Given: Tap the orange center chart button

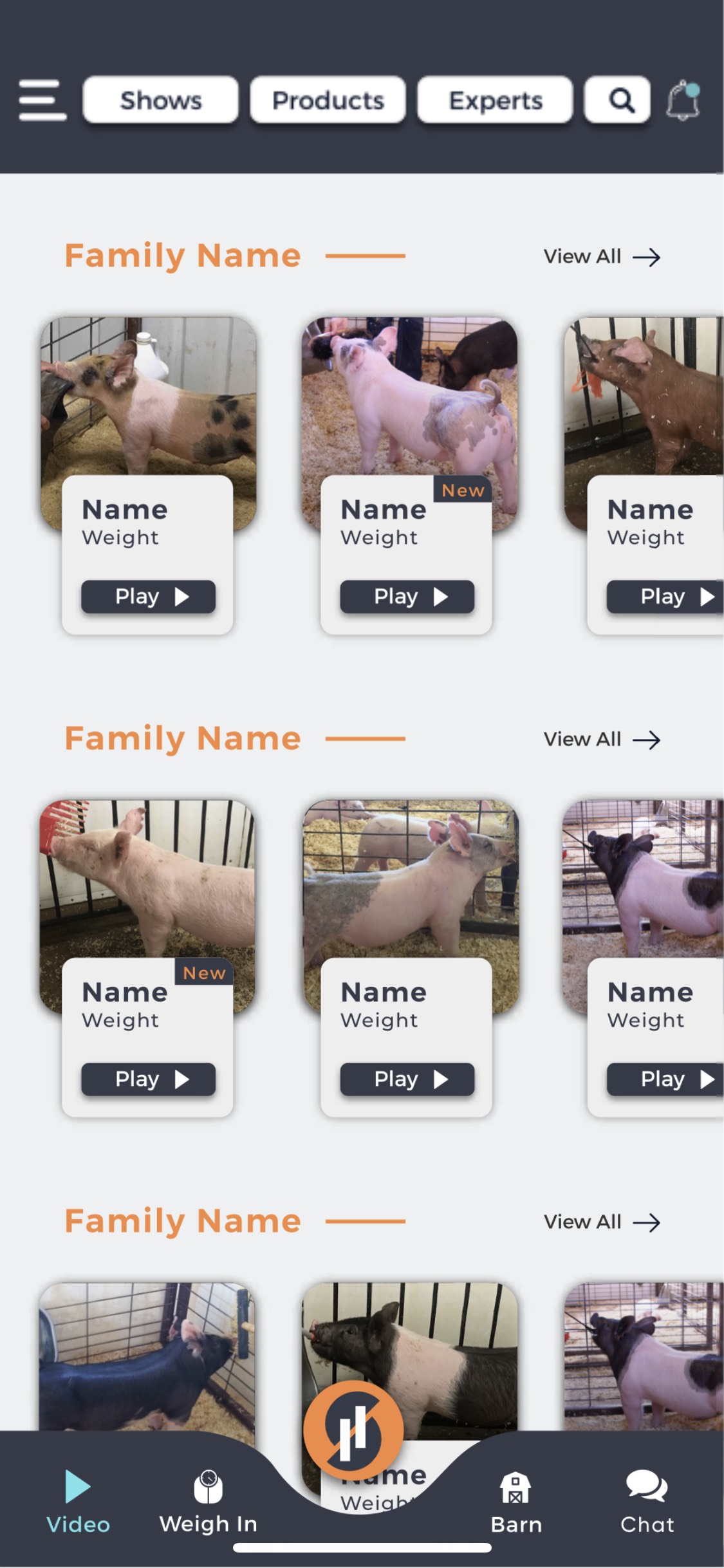Looking at the screenshot, I should click(354, 1430).
